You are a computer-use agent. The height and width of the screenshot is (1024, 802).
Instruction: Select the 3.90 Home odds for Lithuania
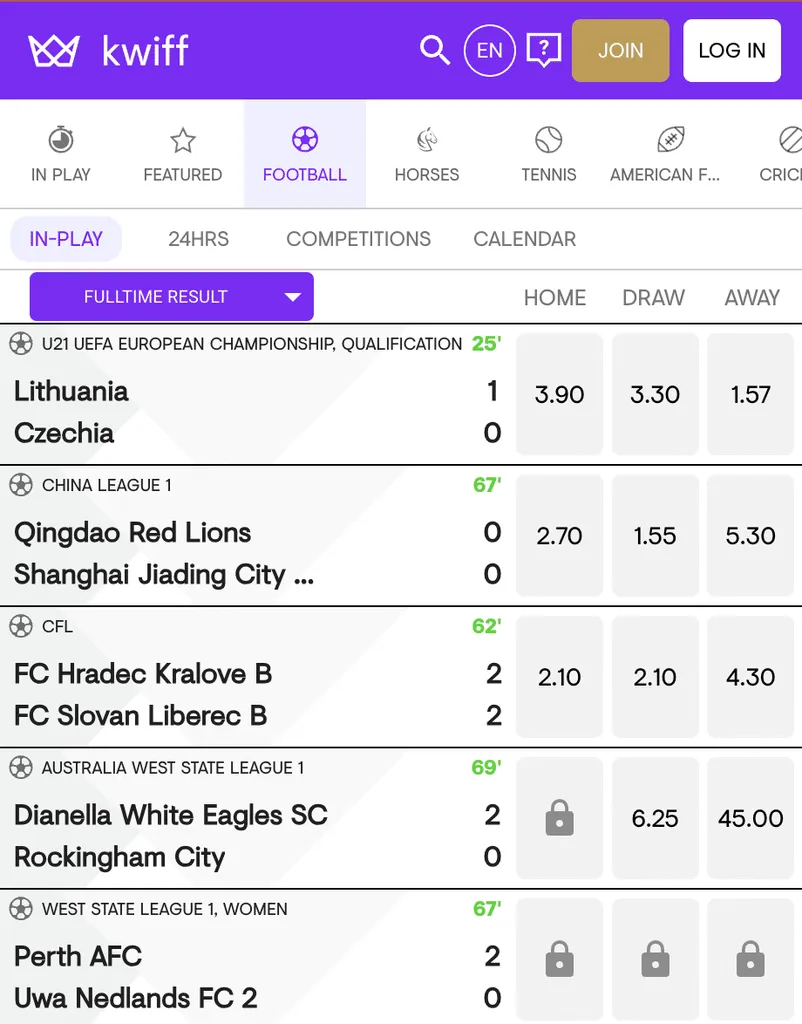point(559,394)
